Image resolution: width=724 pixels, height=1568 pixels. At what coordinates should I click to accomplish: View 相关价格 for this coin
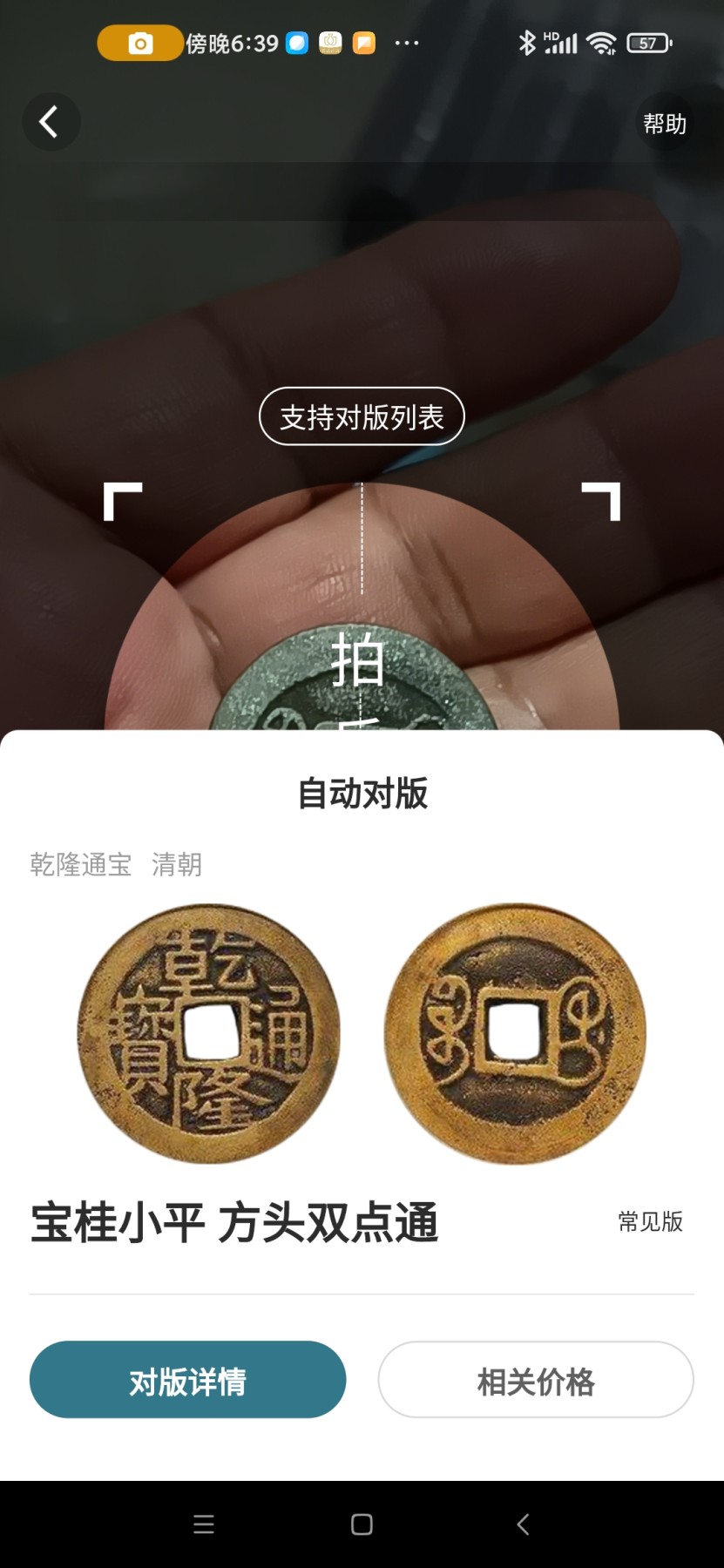pyautogui.click(x=535, y=1380)
